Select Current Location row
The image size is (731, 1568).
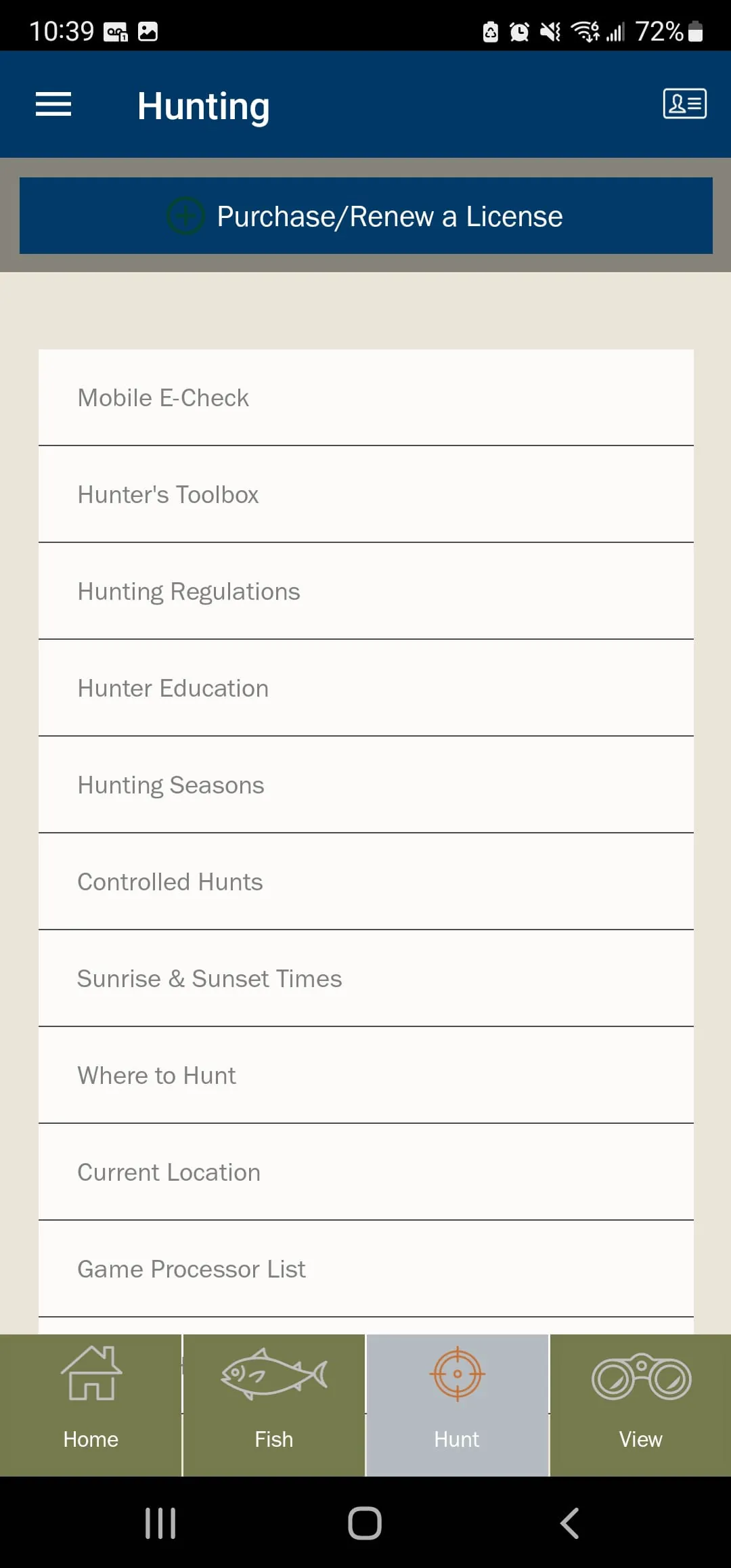(x=365, y=1173)
